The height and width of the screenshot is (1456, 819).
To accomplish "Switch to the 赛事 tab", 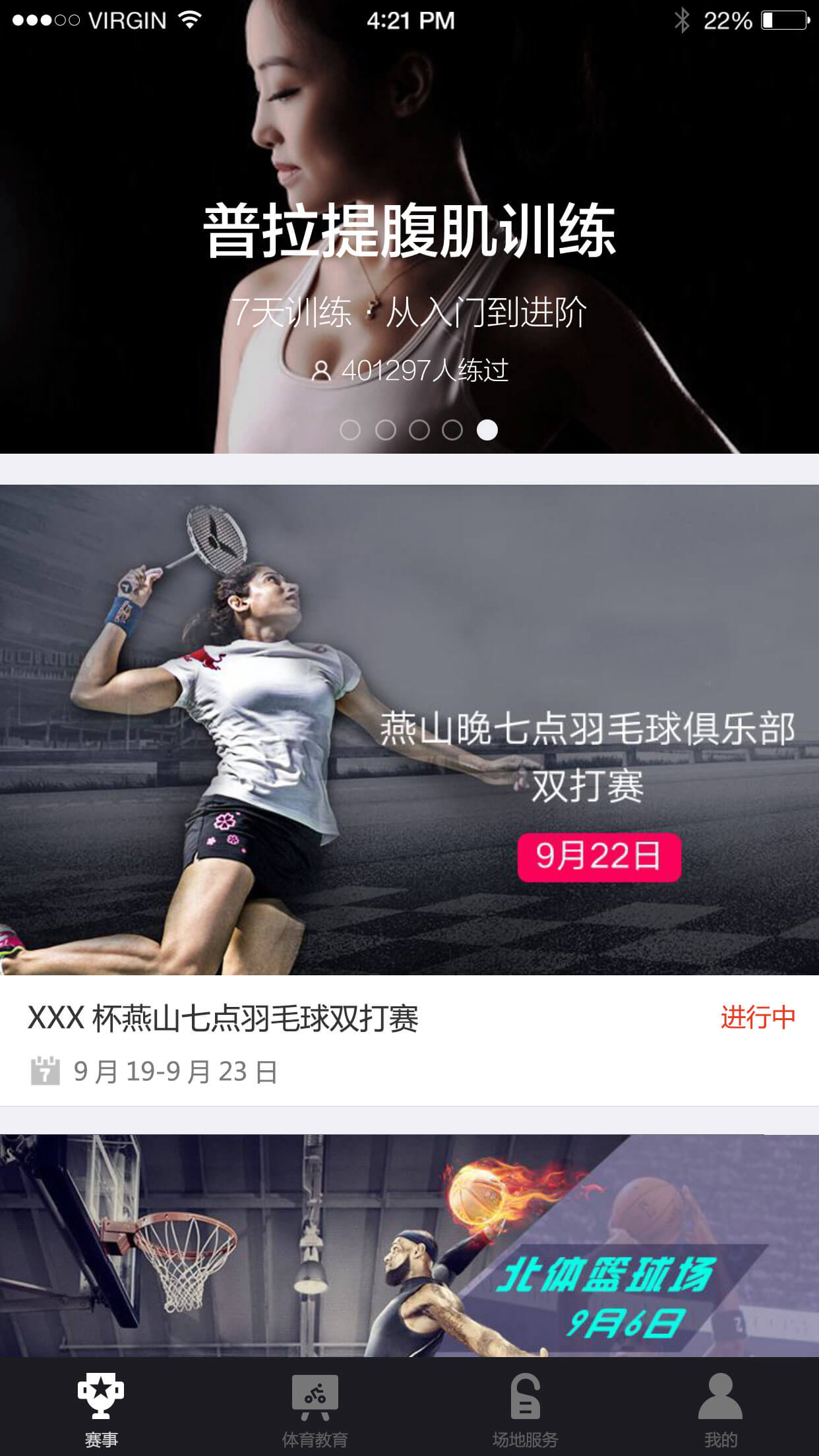I will coord(101,1408).
